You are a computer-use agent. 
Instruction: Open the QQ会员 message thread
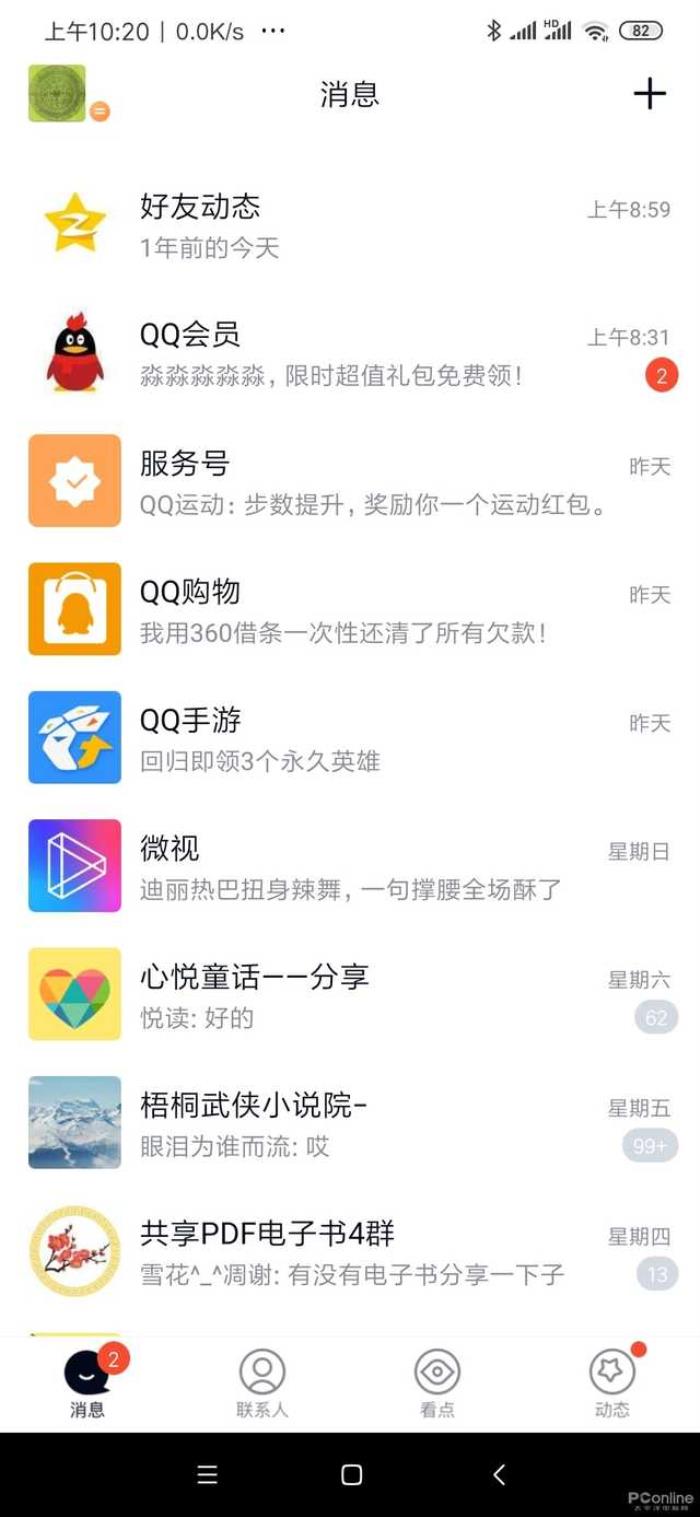[350, 353]
